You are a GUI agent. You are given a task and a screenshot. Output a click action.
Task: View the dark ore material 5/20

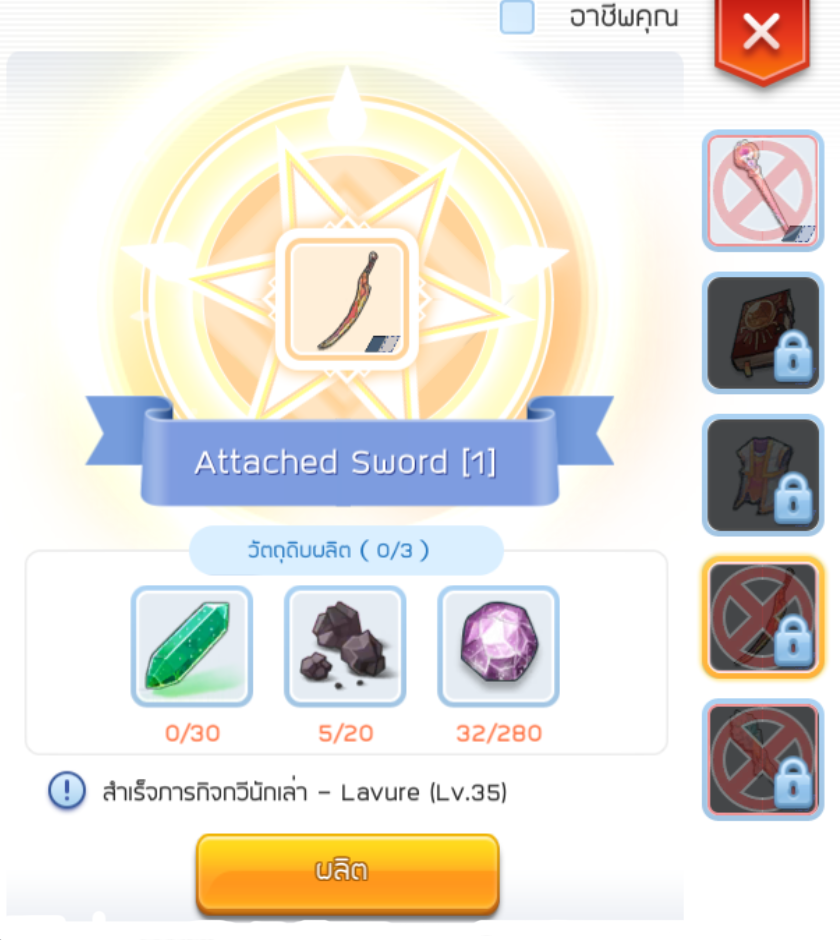coord(345,647)
